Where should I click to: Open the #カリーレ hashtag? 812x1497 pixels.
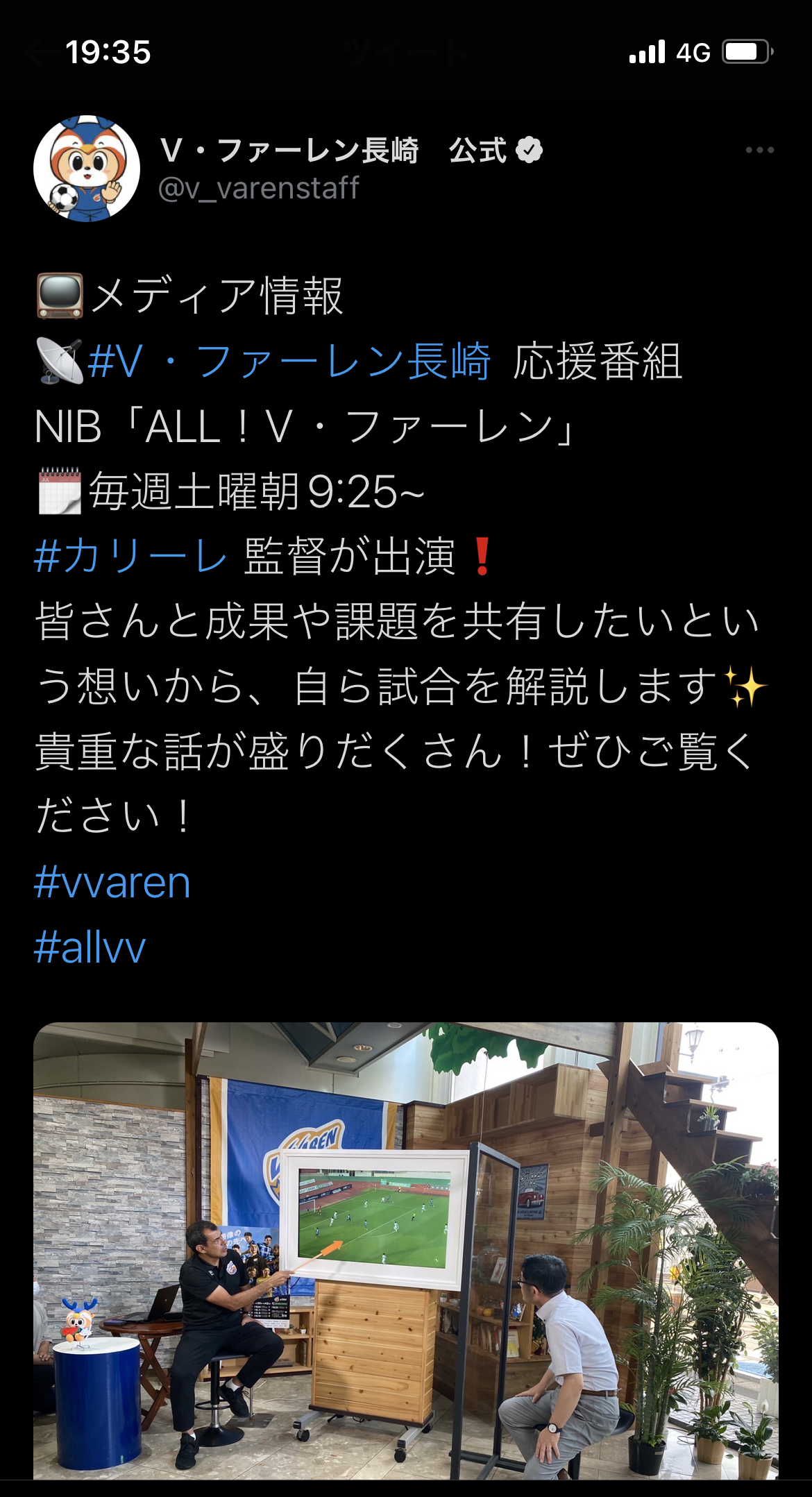point(130,557)
